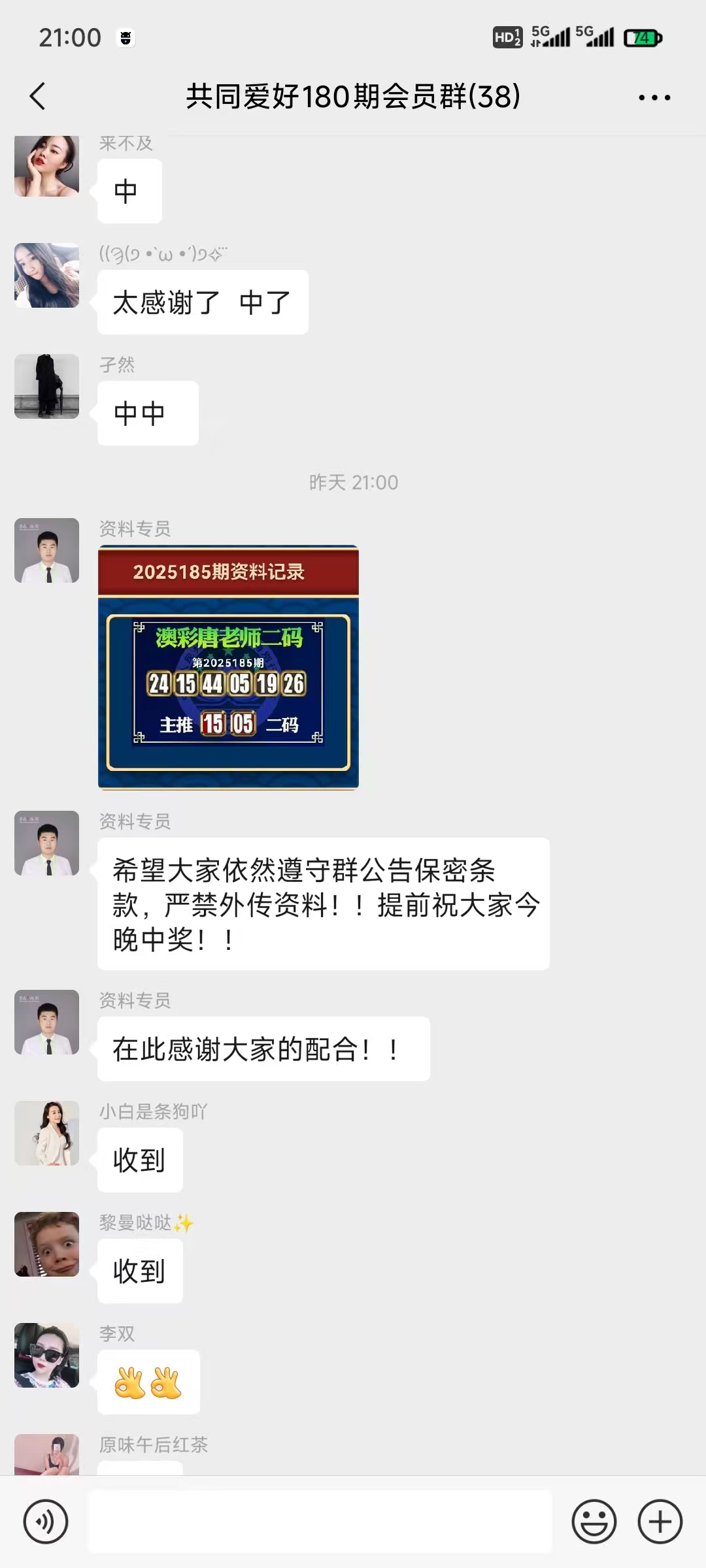Go back from the group chat
This screenshot has width=706, height=1568.
(38, 97)
